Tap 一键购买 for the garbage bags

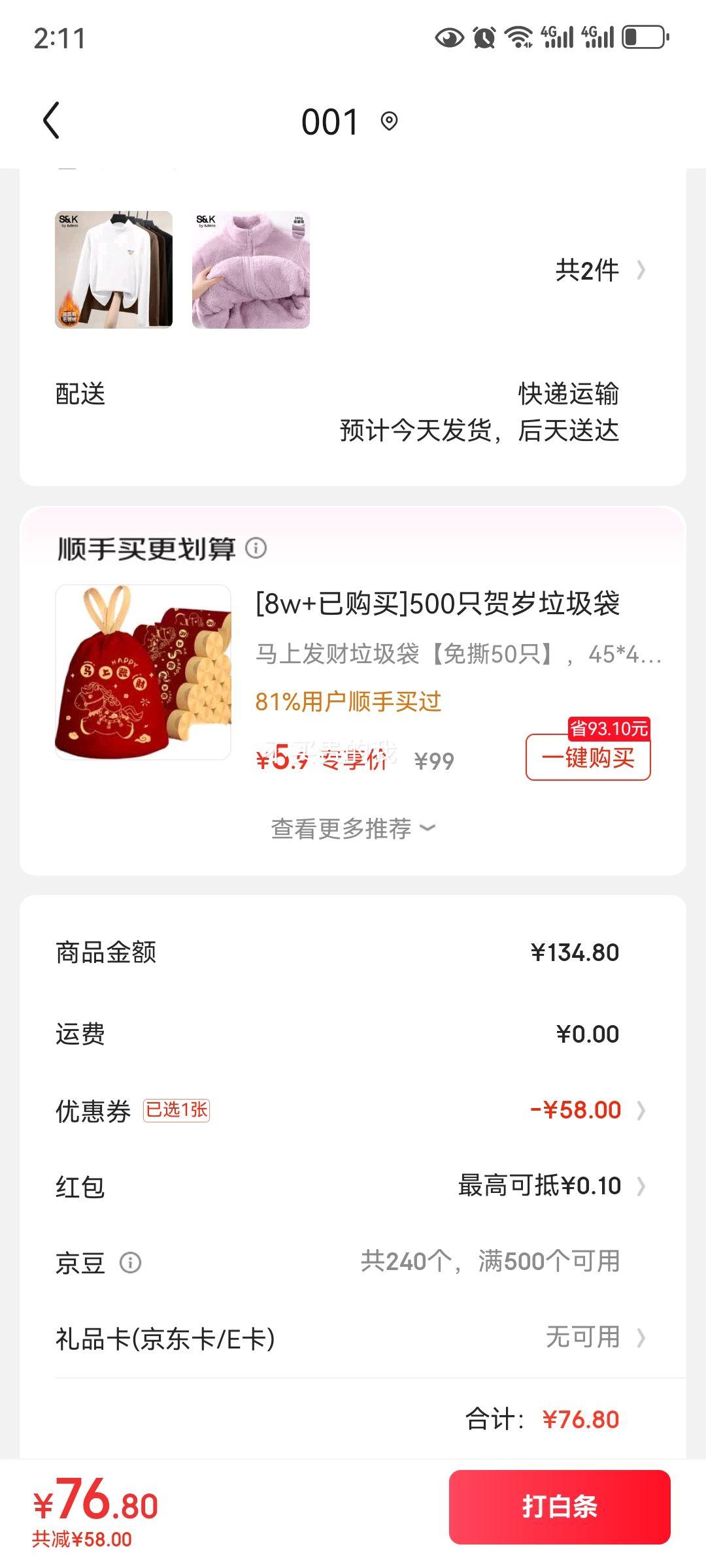tap(588, 757)
